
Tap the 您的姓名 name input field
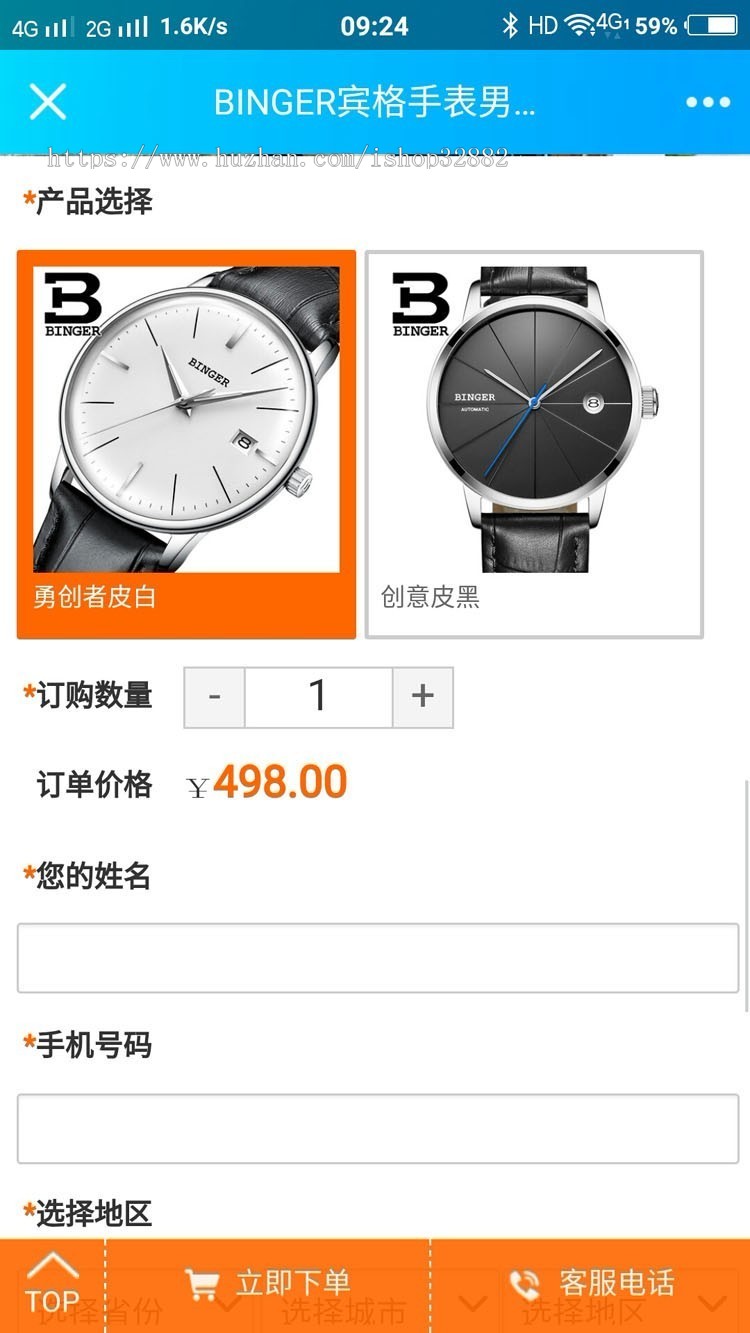(x=375, y=957)
